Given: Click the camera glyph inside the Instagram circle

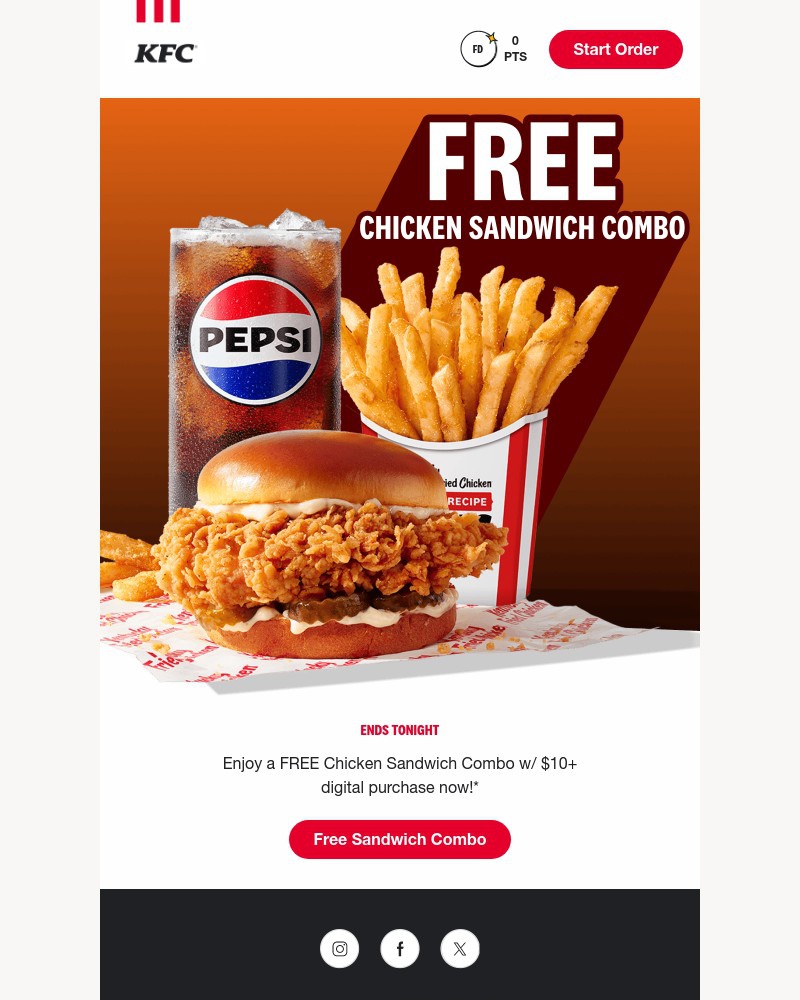Looking at the screenshot, I should pyautogui.click(x=340, y=948).
